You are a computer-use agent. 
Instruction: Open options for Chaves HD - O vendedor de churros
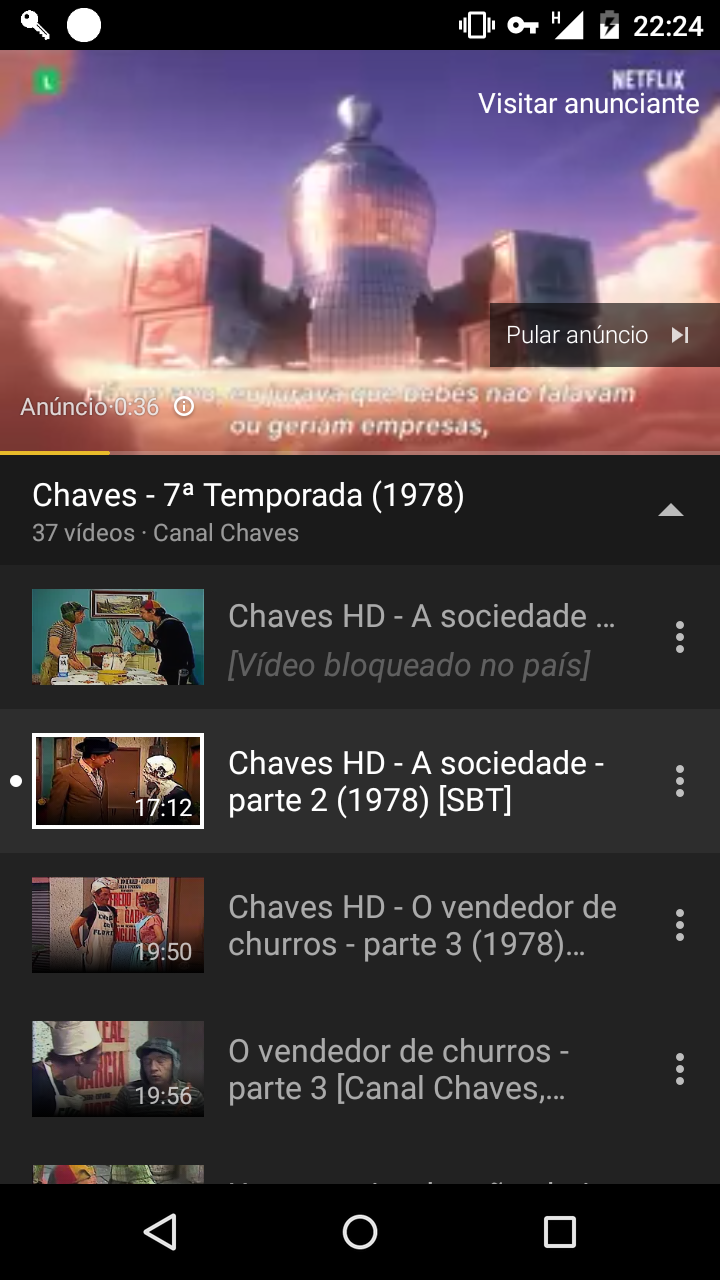click(x=680, y=925)
